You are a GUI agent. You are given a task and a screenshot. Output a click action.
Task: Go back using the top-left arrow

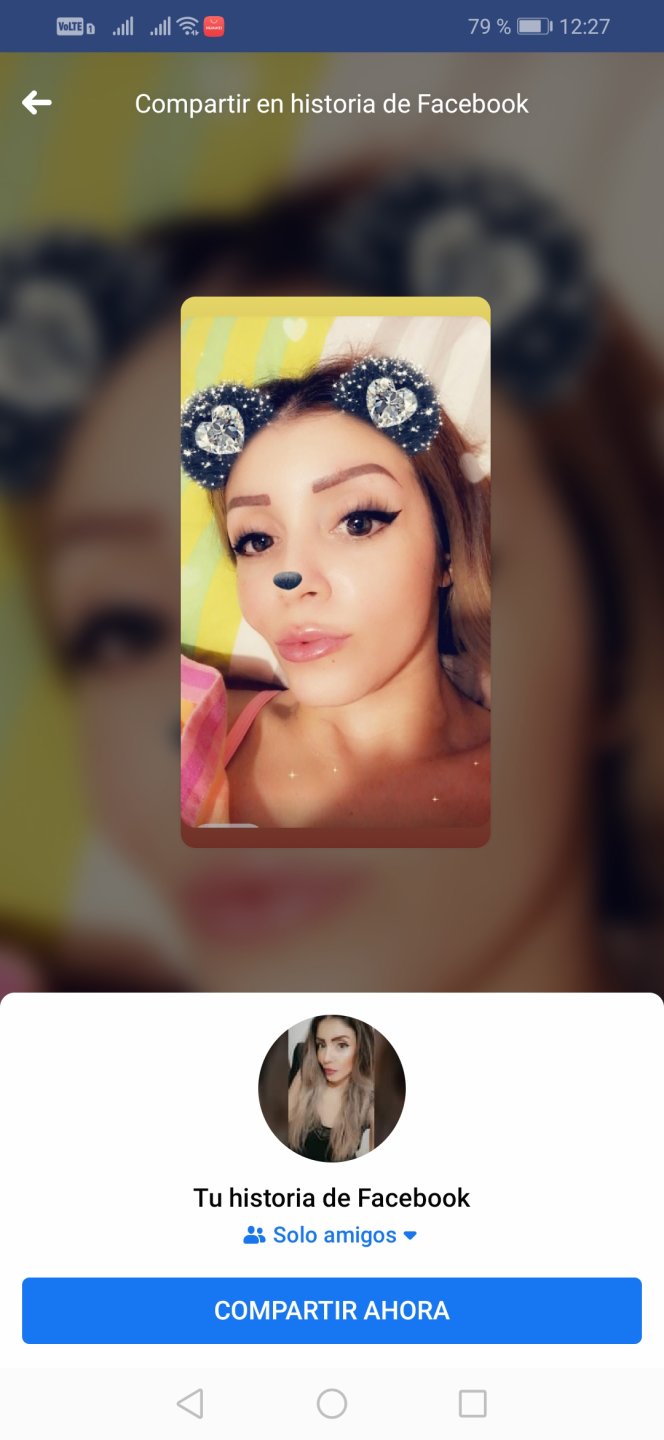pyautogui.click(x=37, y=102)
